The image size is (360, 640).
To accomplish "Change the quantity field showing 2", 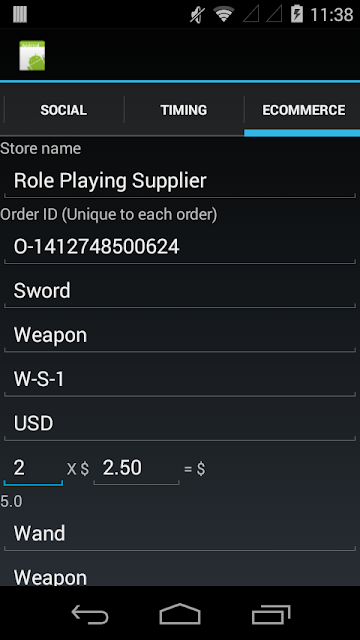I will [33, 468].
